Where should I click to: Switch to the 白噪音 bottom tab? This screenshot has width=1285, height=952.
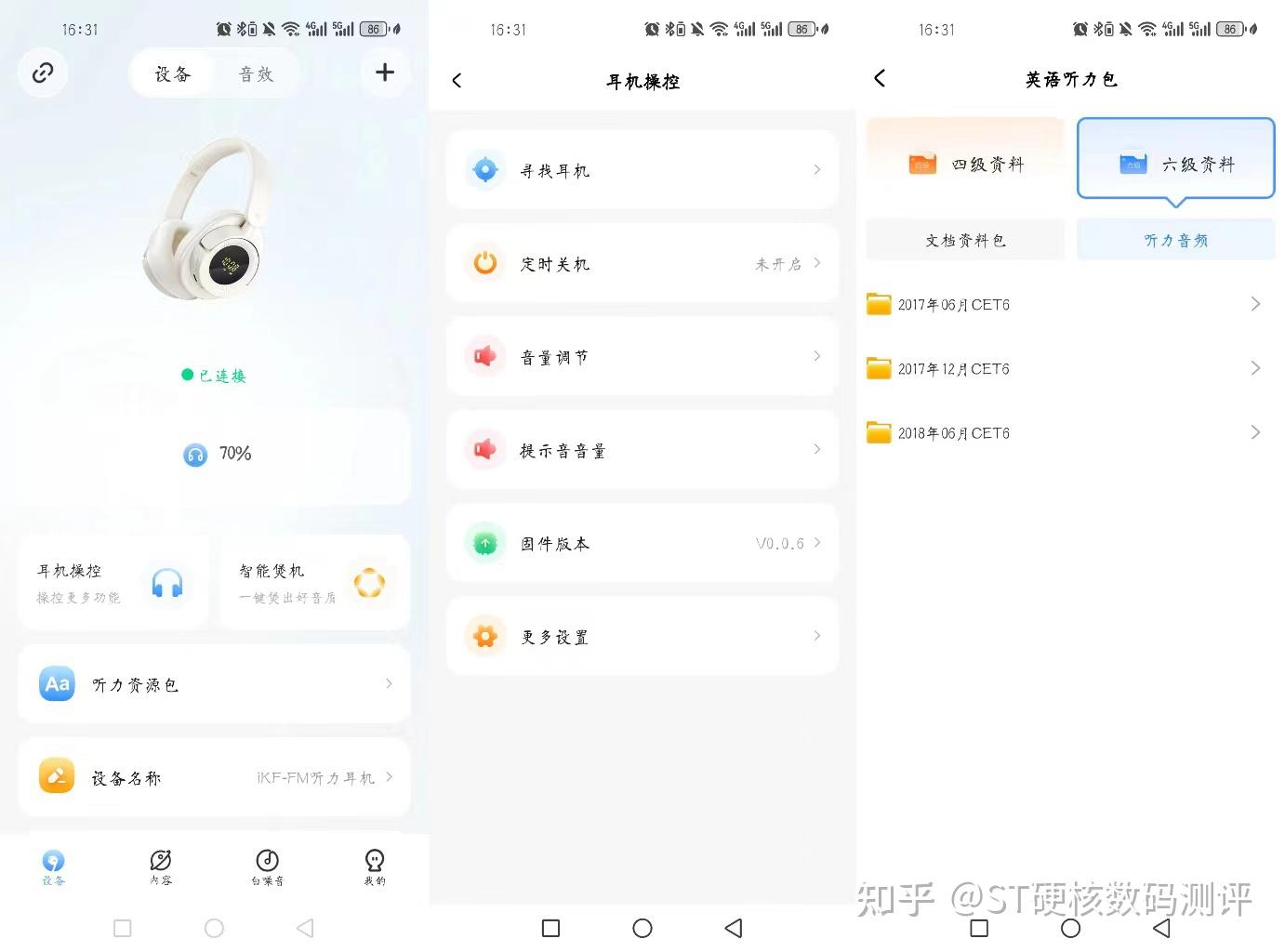[x=267, y=866]
